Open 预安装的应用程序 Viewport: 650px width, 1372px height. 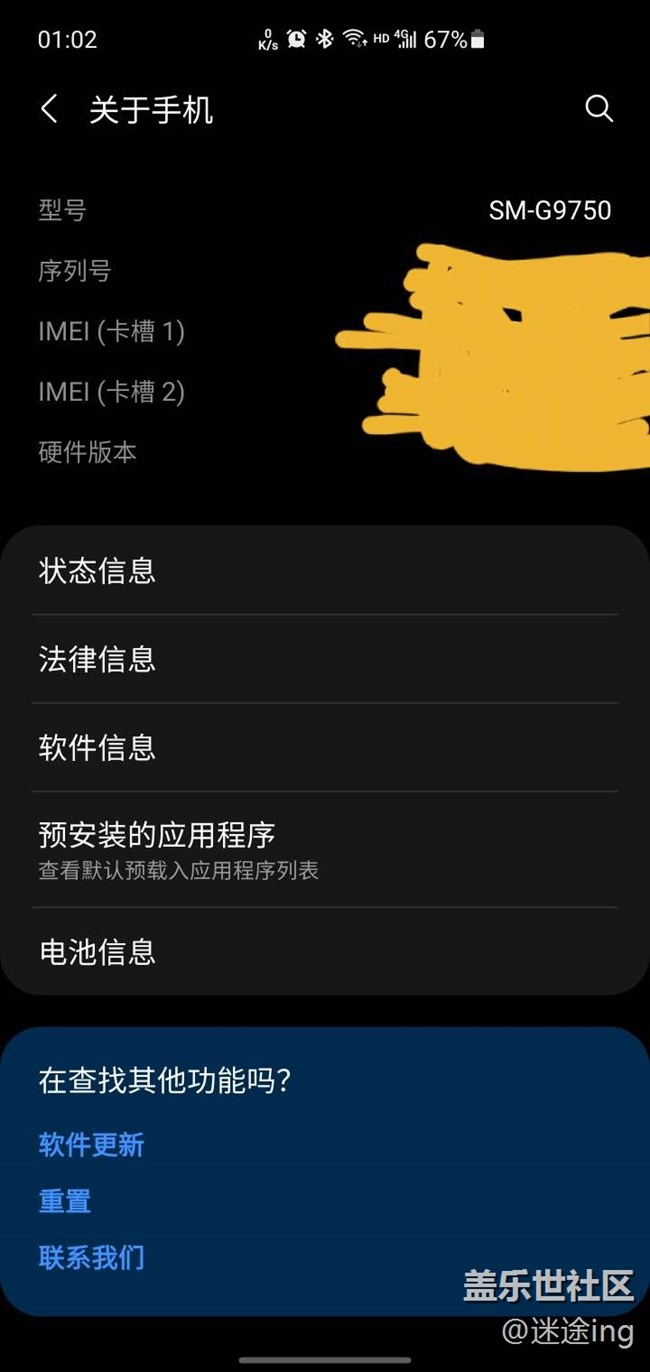pyautogui.click(x=325, y=849)
